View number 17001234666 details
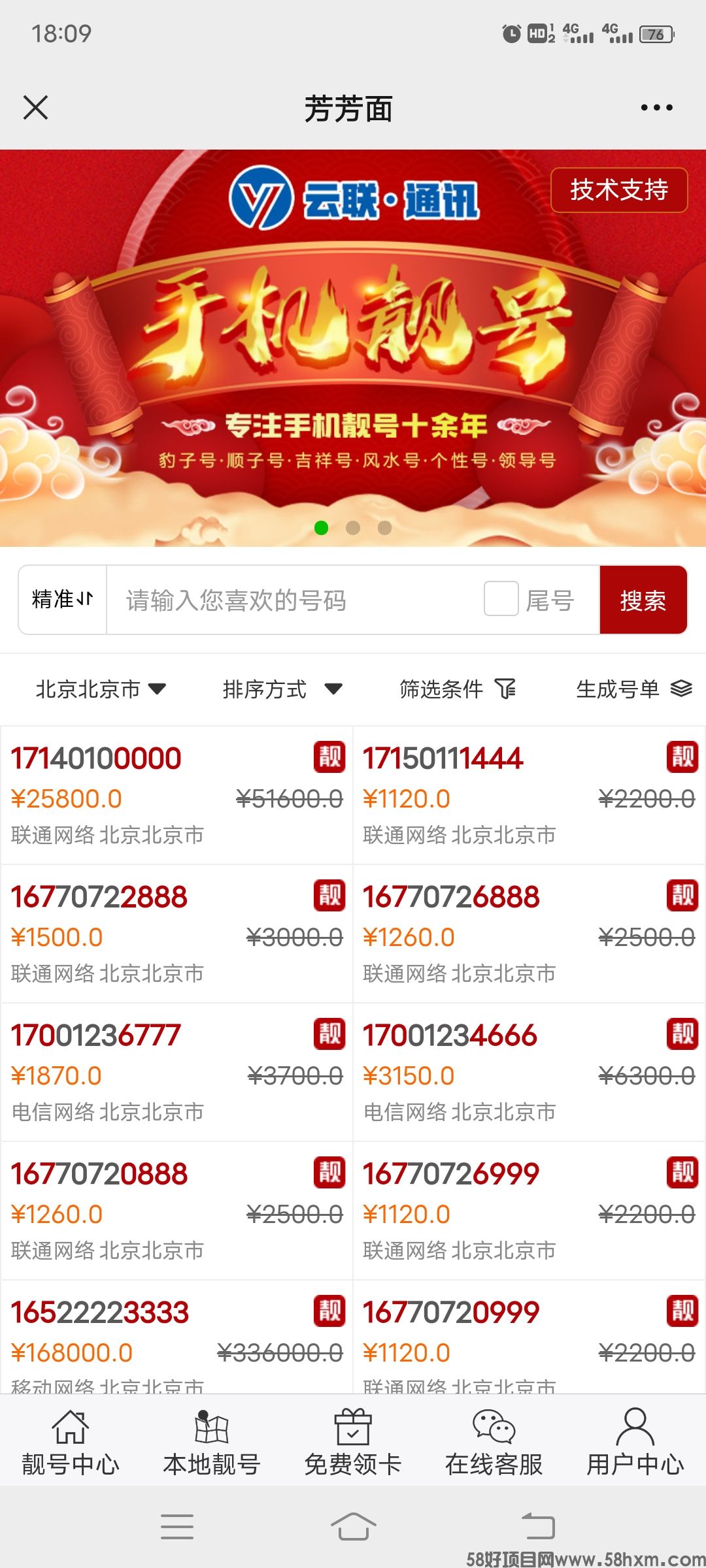Screen dimensions: 706x1568 pyautogui.click(x=528, y=1071)
